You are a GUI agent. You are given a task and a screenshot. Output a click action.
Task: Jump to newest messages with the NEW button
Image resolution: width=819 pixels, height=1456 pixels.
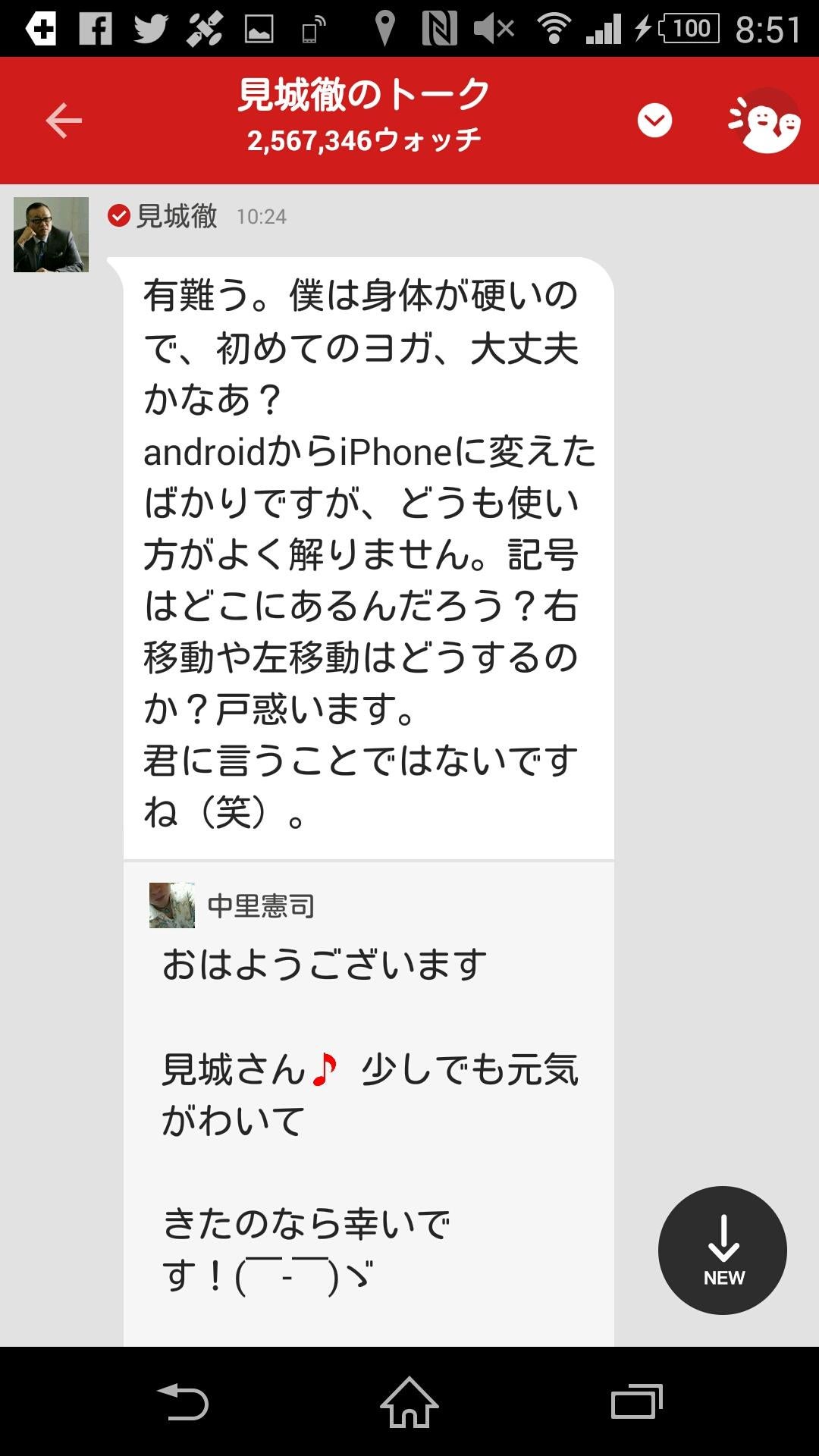723,1250
